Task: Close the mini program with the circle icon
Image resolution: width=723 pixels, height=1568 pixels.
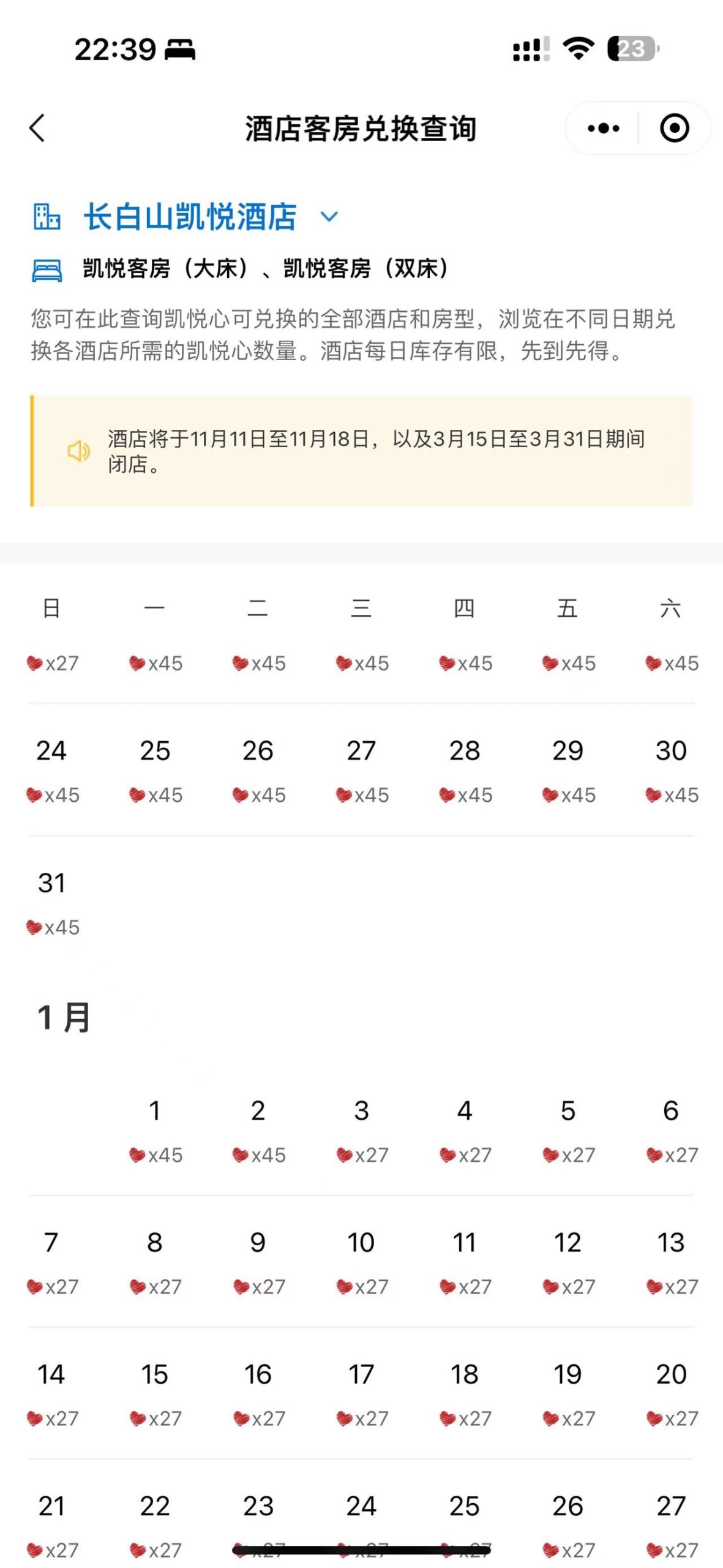Action: click(x=674, y=128)
